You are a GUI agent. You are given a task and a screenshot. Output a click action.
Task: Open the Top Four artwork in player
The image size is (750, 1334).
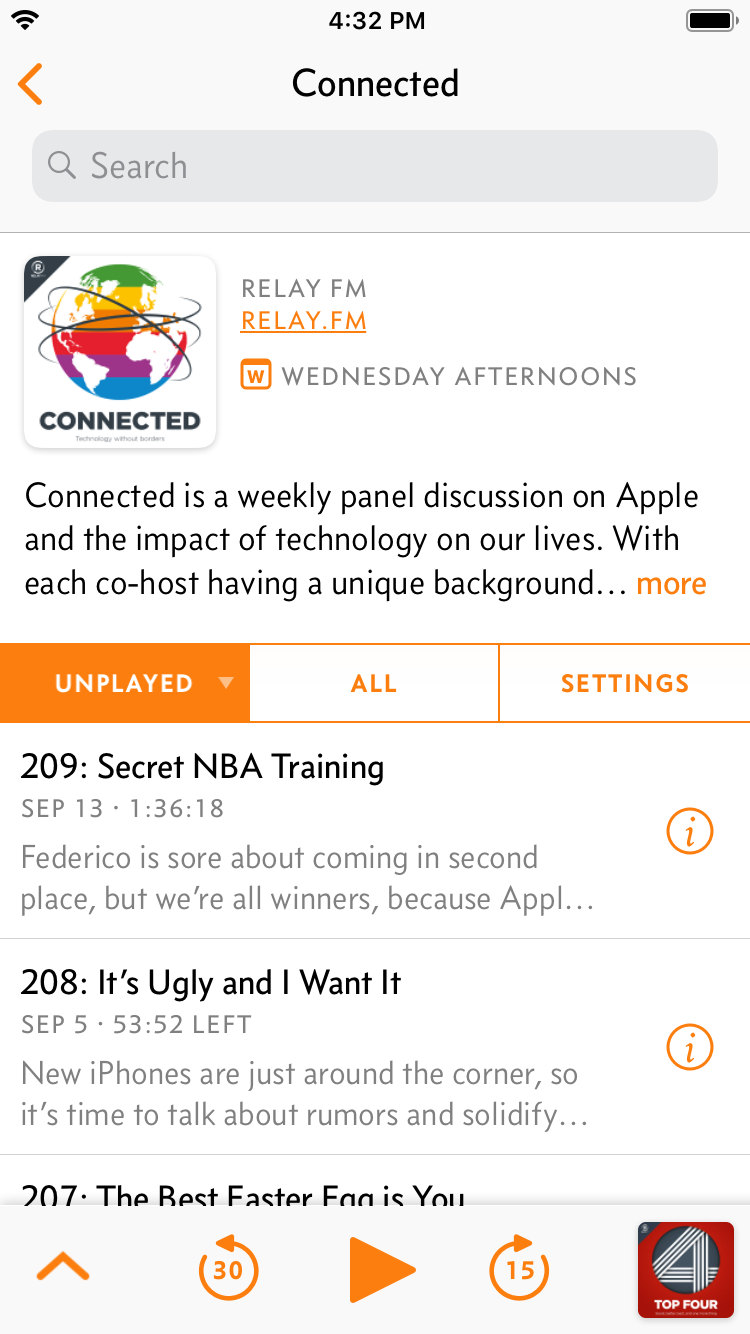point(686,1270)
